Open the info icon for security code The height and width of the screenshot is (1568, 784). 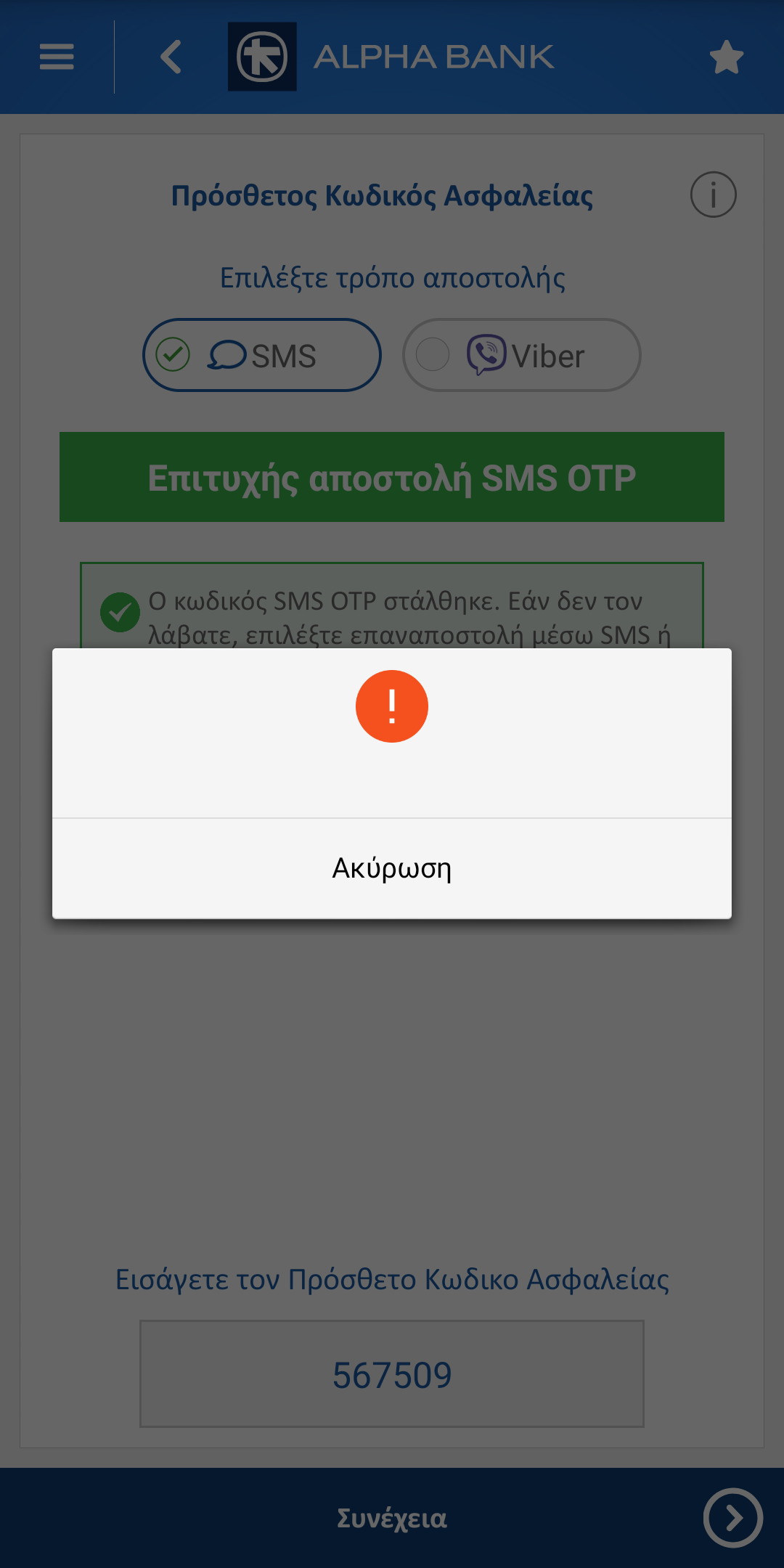click(713, 195)
